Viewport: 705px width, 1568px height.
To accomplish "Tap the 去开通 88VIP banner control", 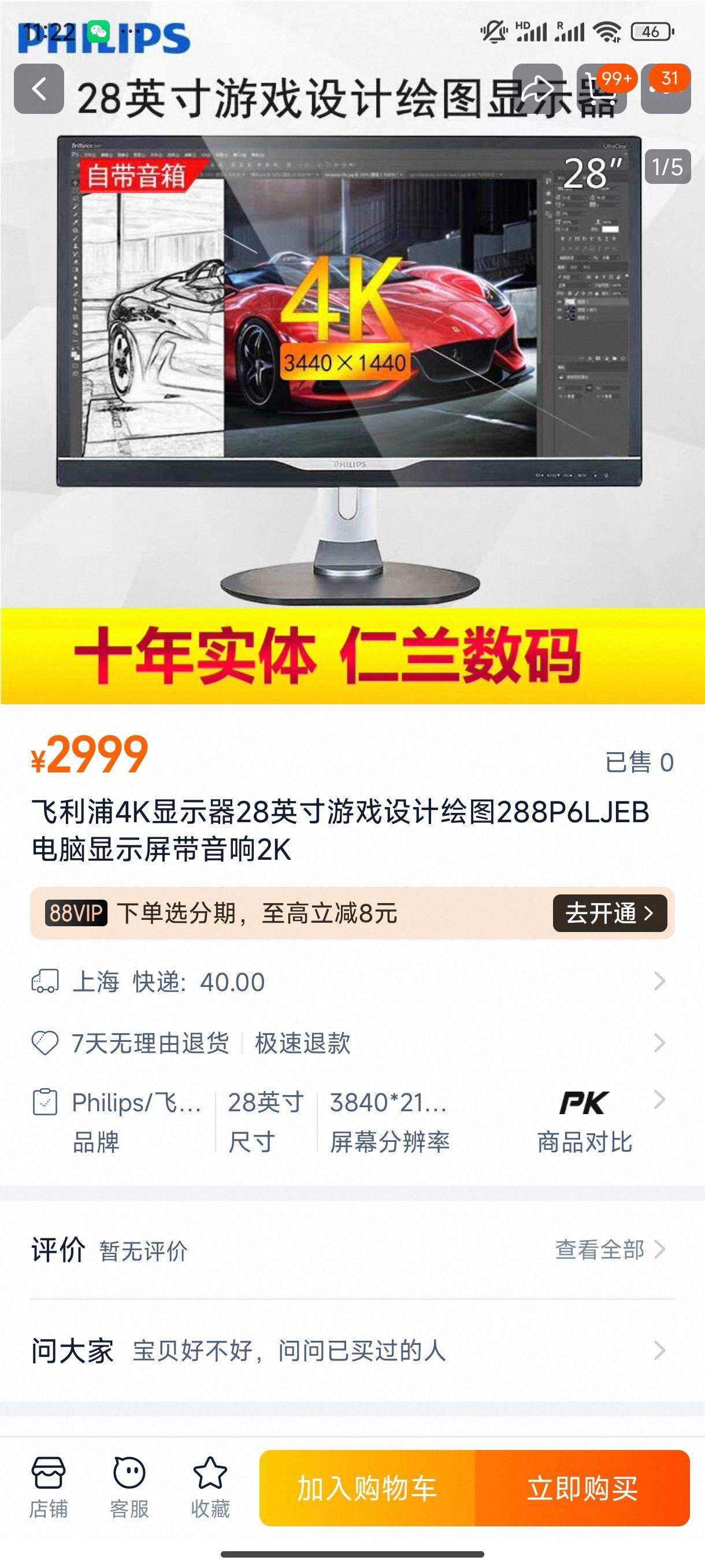I will 607,913.
